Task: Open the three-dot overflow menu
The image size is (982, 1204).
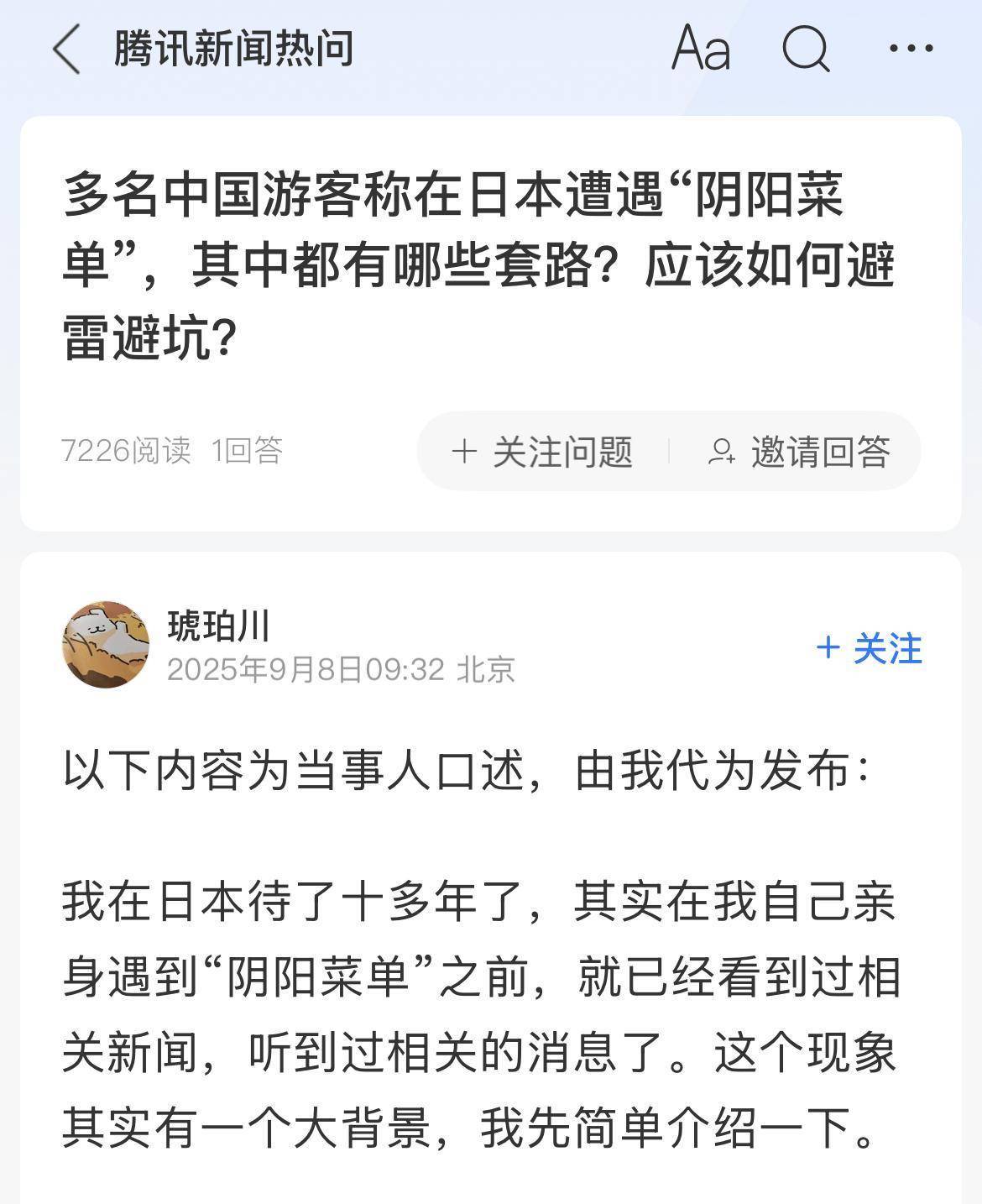Action: pyautogui.click(x=911, y=49)
